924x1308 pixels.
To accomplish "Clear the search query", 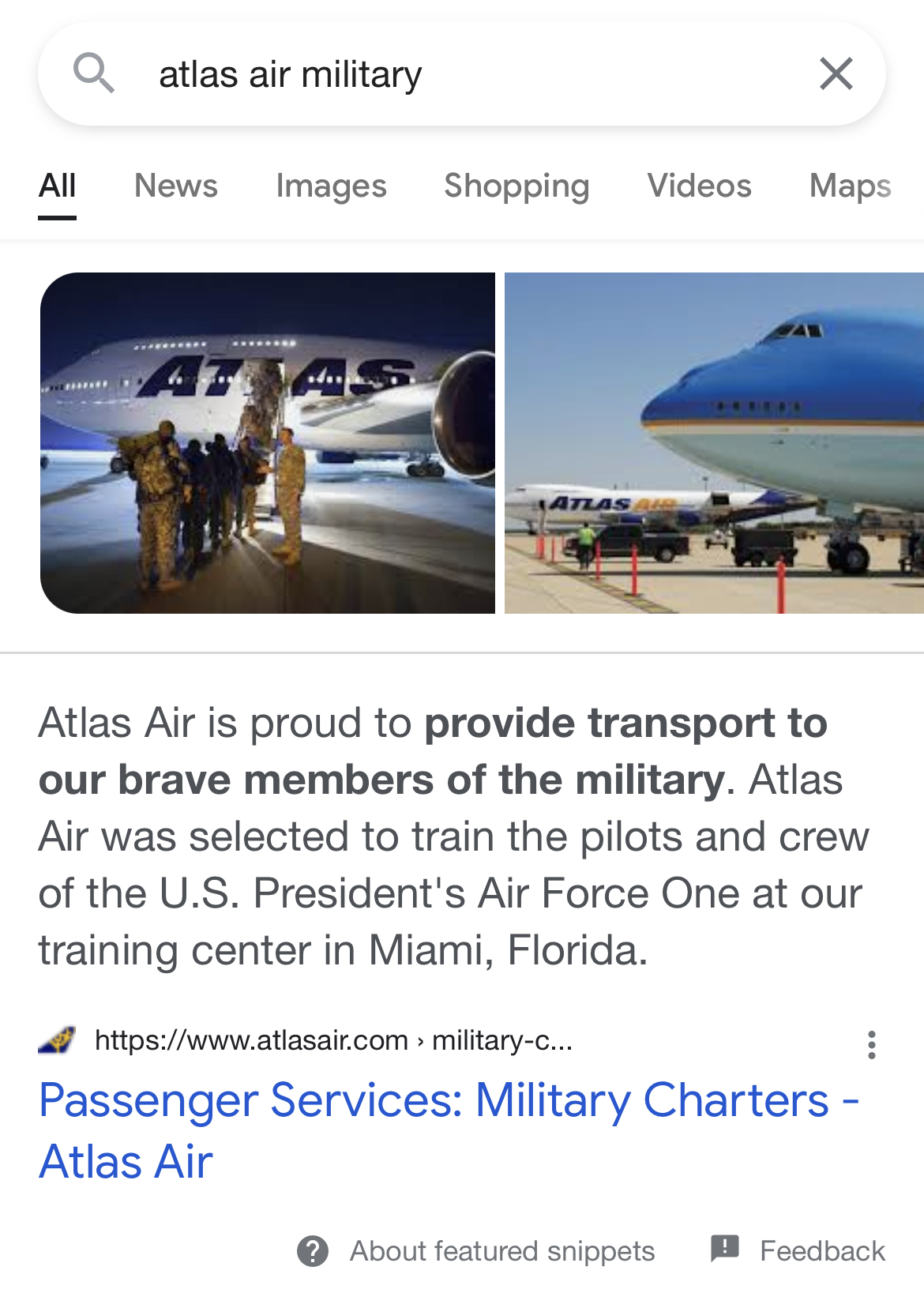I will (x=836, y=74).
